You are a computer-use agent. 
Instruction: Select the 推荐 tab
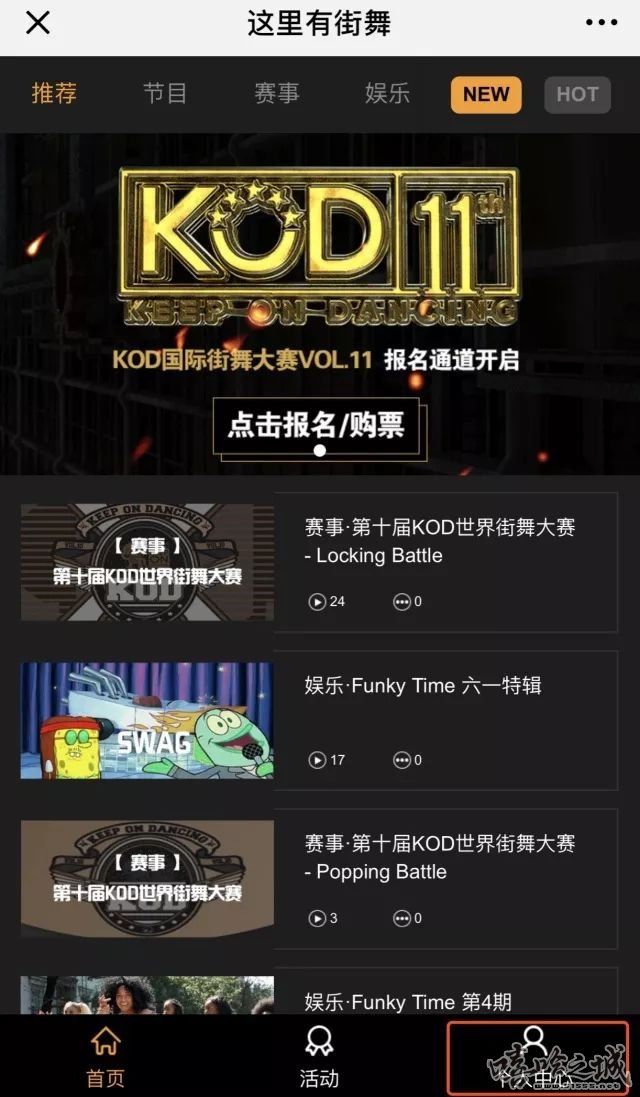coord(54,94)
